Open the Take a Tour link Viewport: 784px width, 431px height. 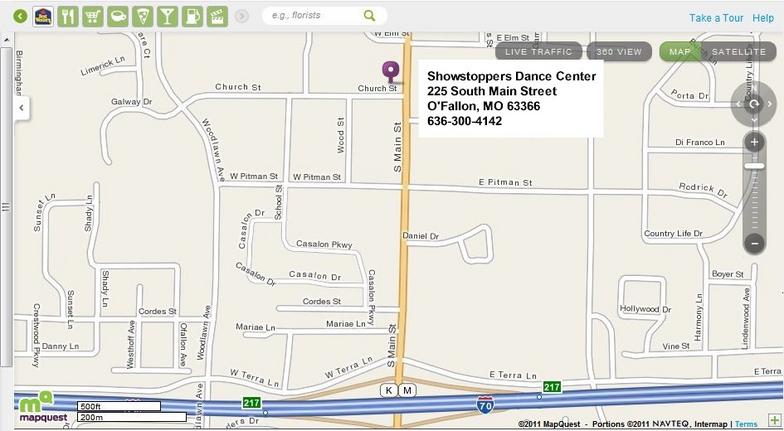pos(716,18)
